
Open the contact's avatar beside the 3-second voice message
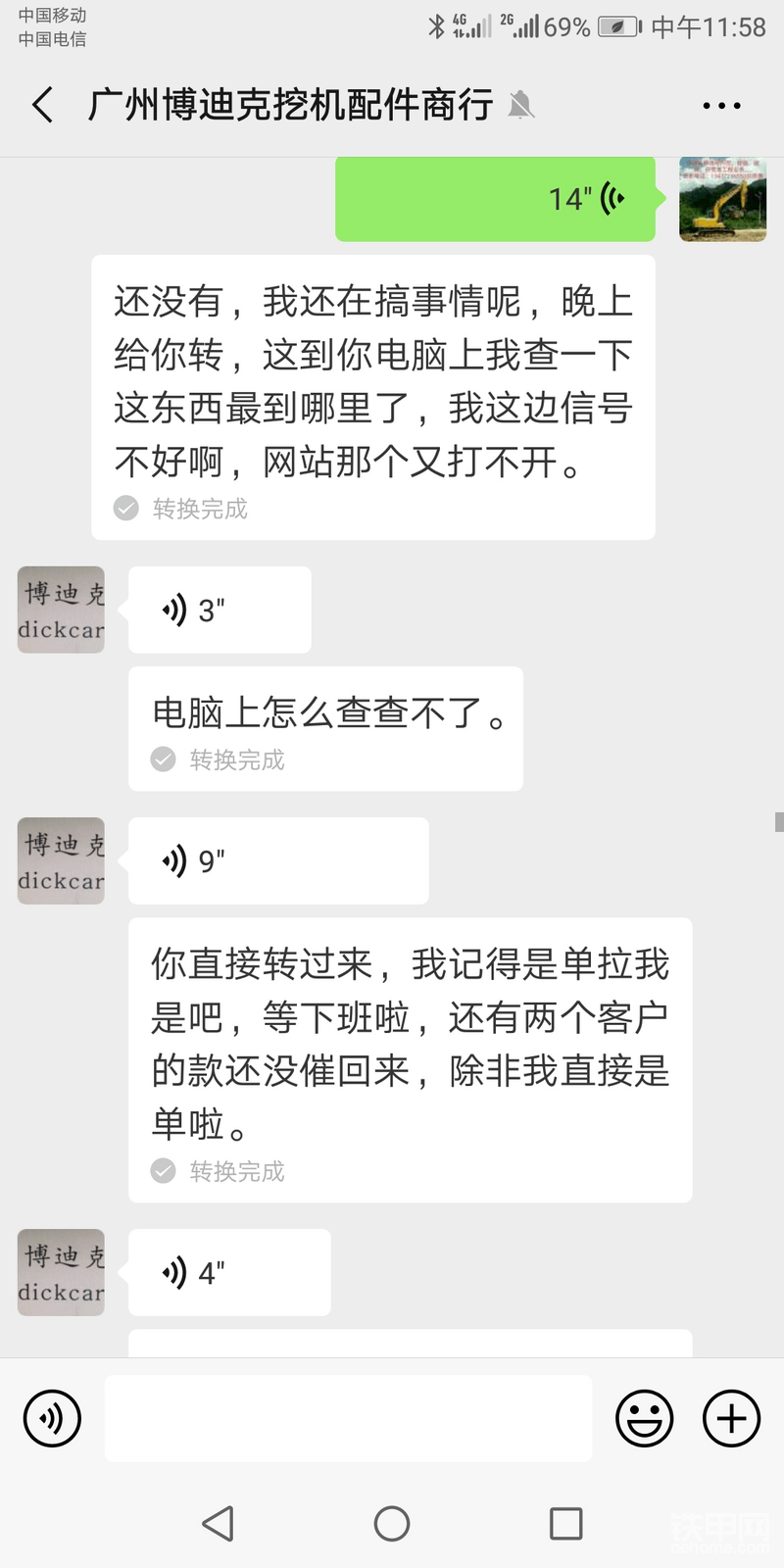click(61, 610)
